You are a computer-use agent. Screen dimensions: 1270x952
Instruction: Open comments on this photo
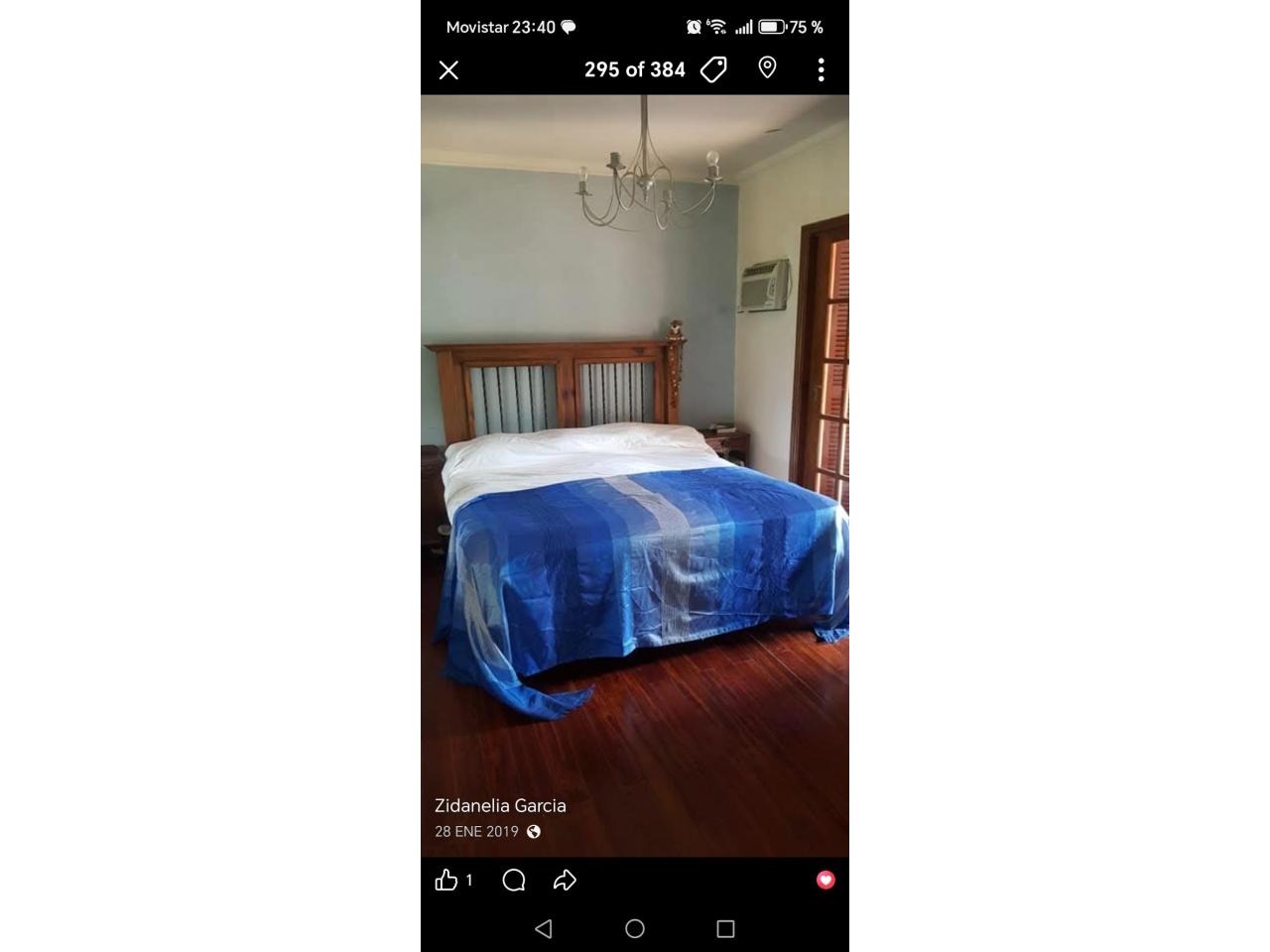[x=513, y=880]
